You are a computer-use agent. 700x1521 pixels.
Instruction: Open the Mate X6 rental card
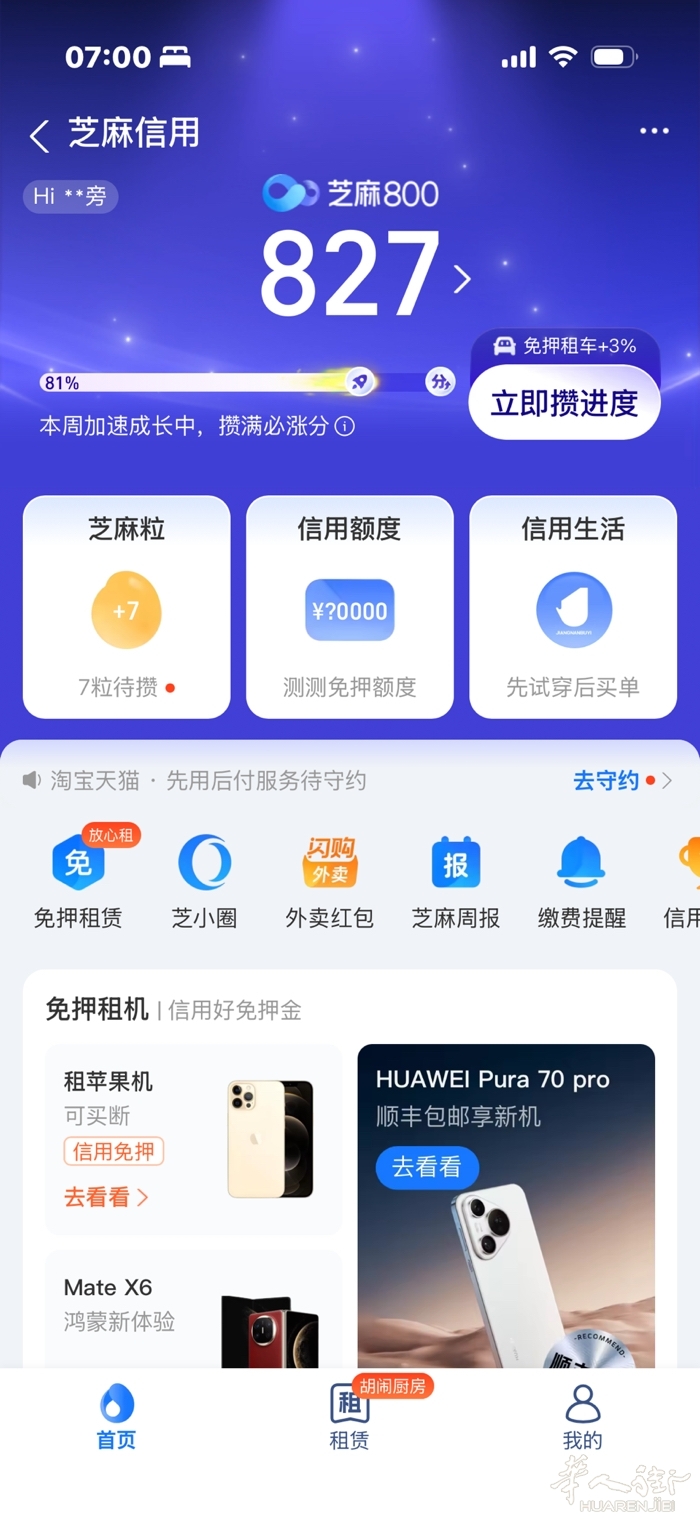[193, 1309]
